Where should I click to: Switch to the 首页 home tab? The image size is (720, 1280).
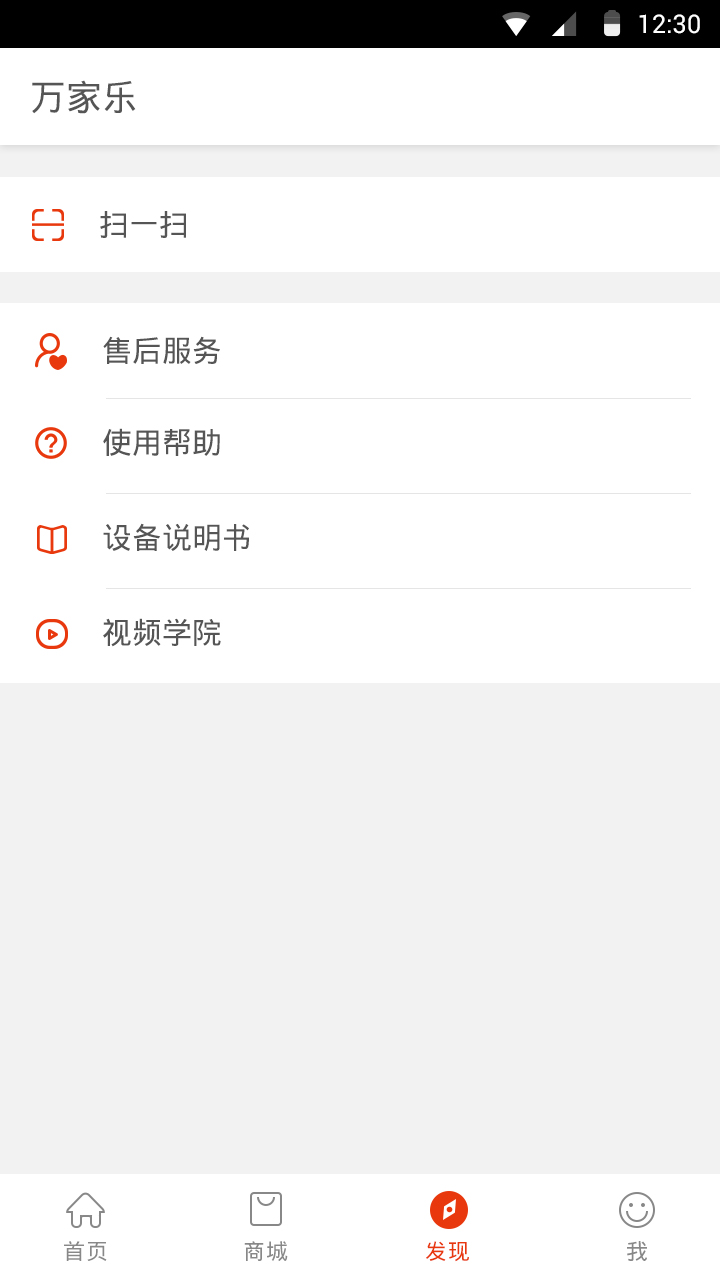(86, 1226)
